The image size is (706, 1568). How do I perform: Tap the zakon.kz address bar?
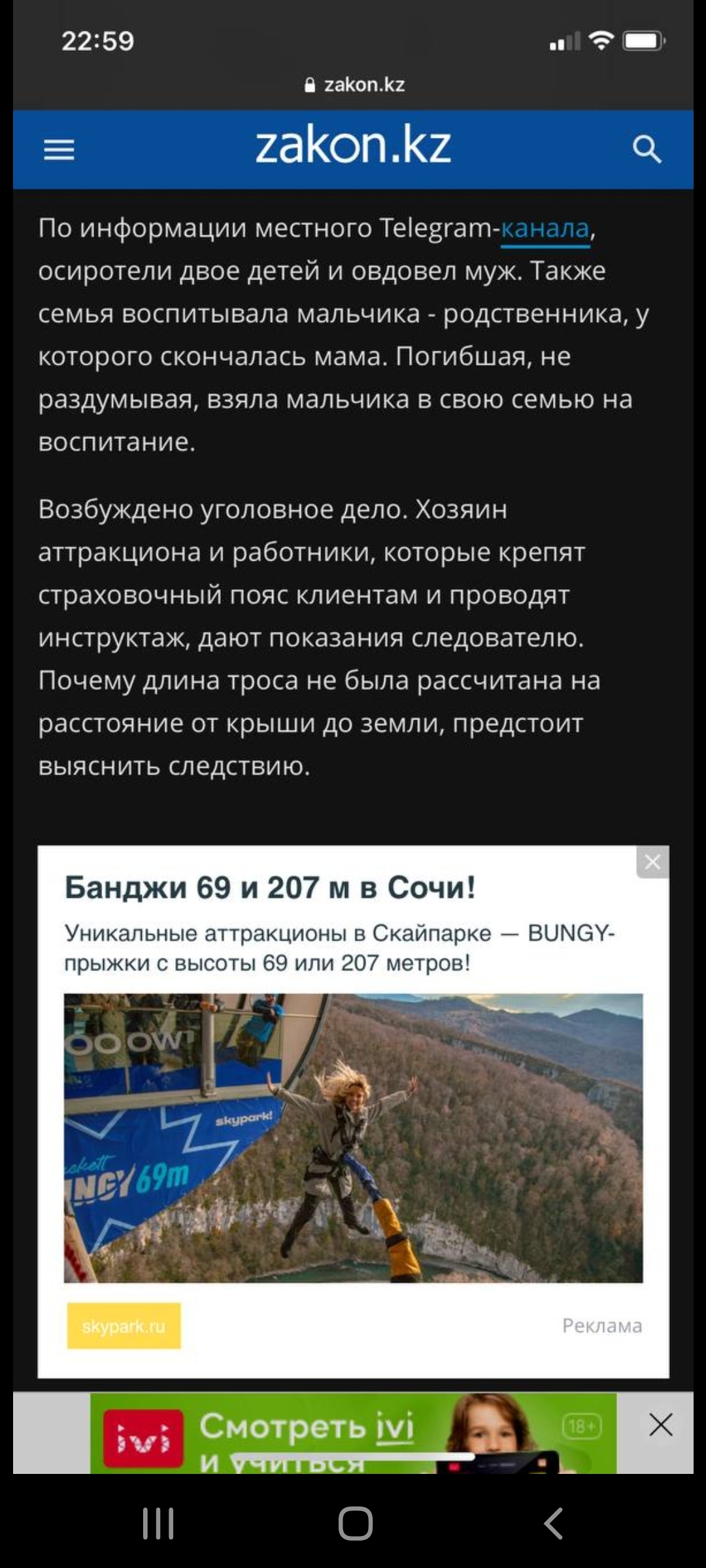pos(355,85)
